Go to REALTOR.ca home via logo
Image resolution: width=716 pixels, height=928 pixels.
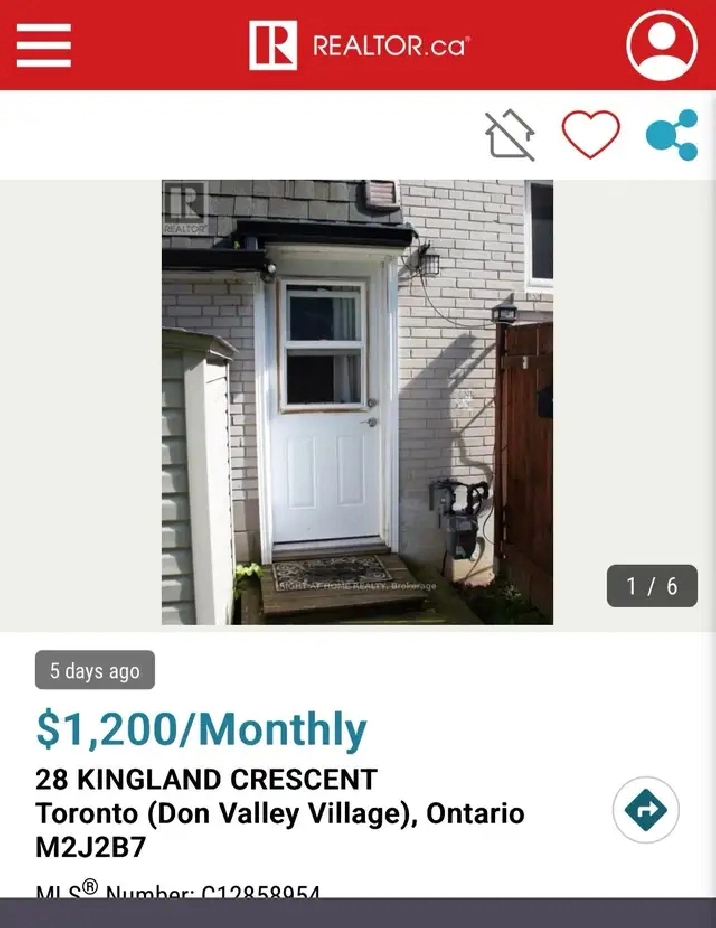tap(359, 45)
